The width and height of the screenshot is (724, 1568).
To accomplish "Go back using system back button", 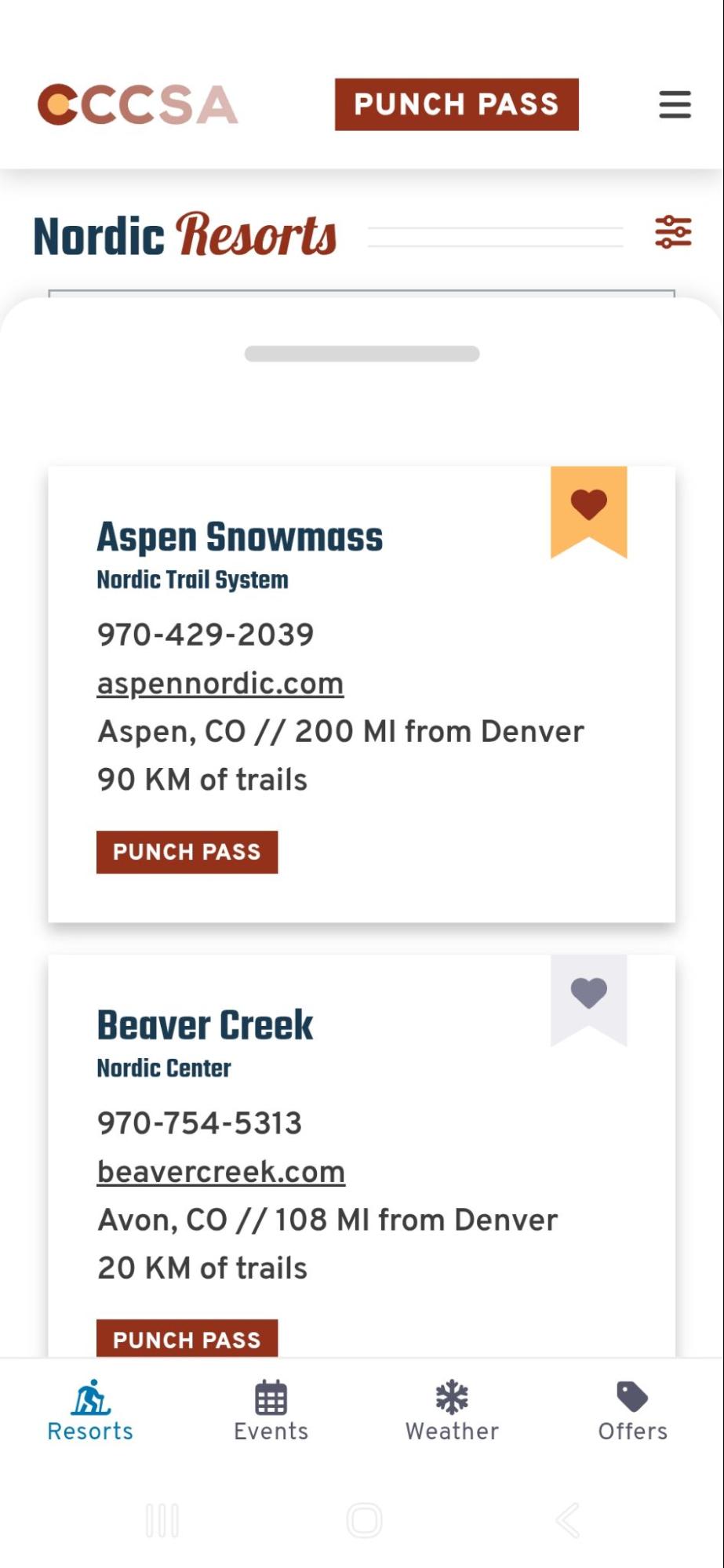I will pos(568,1520).
